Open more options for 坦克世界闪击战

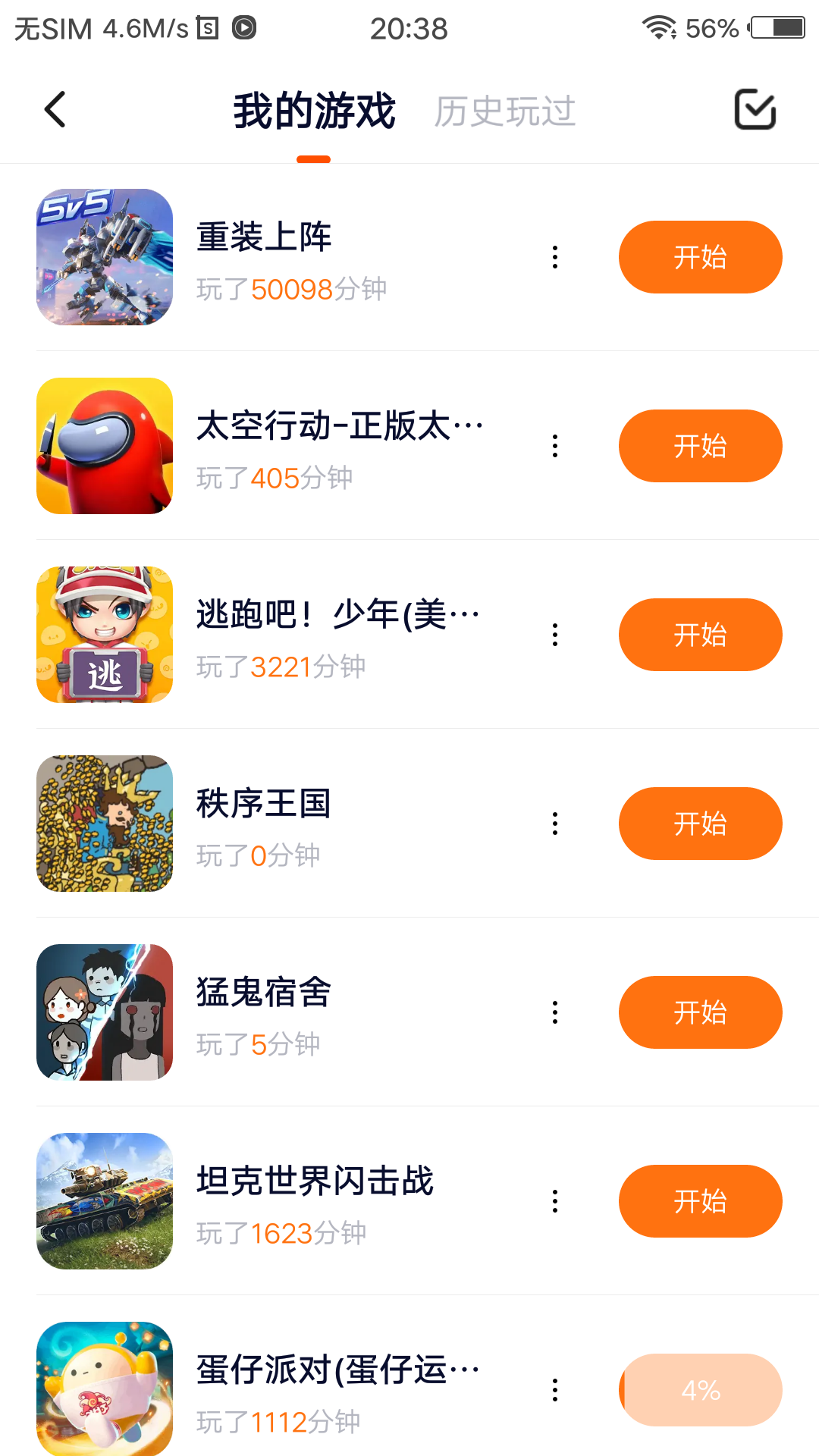[x=555, y=1201]
